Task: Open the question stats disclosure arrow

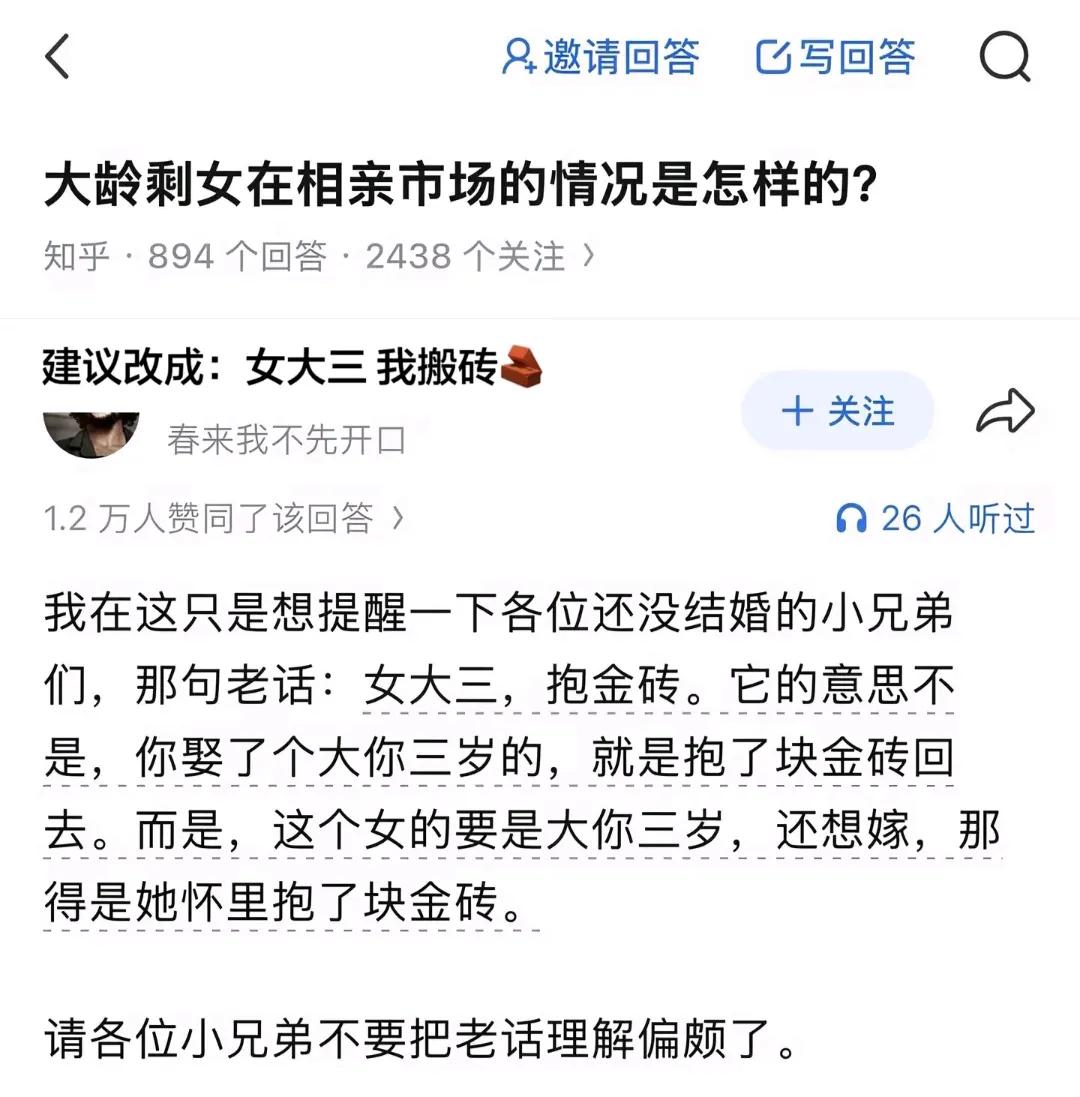Action: pos(585,256)
